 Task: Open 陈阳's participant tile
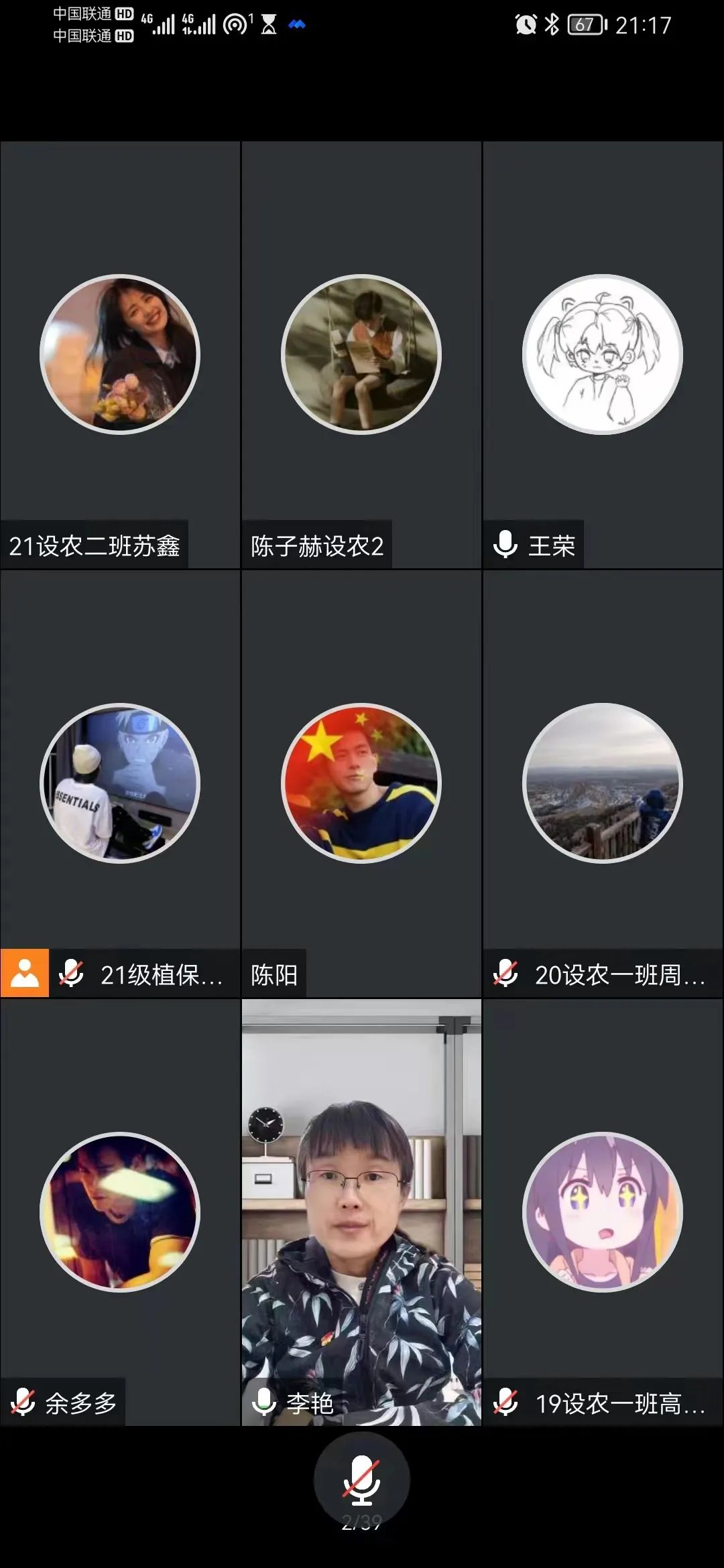click(361, 783)
